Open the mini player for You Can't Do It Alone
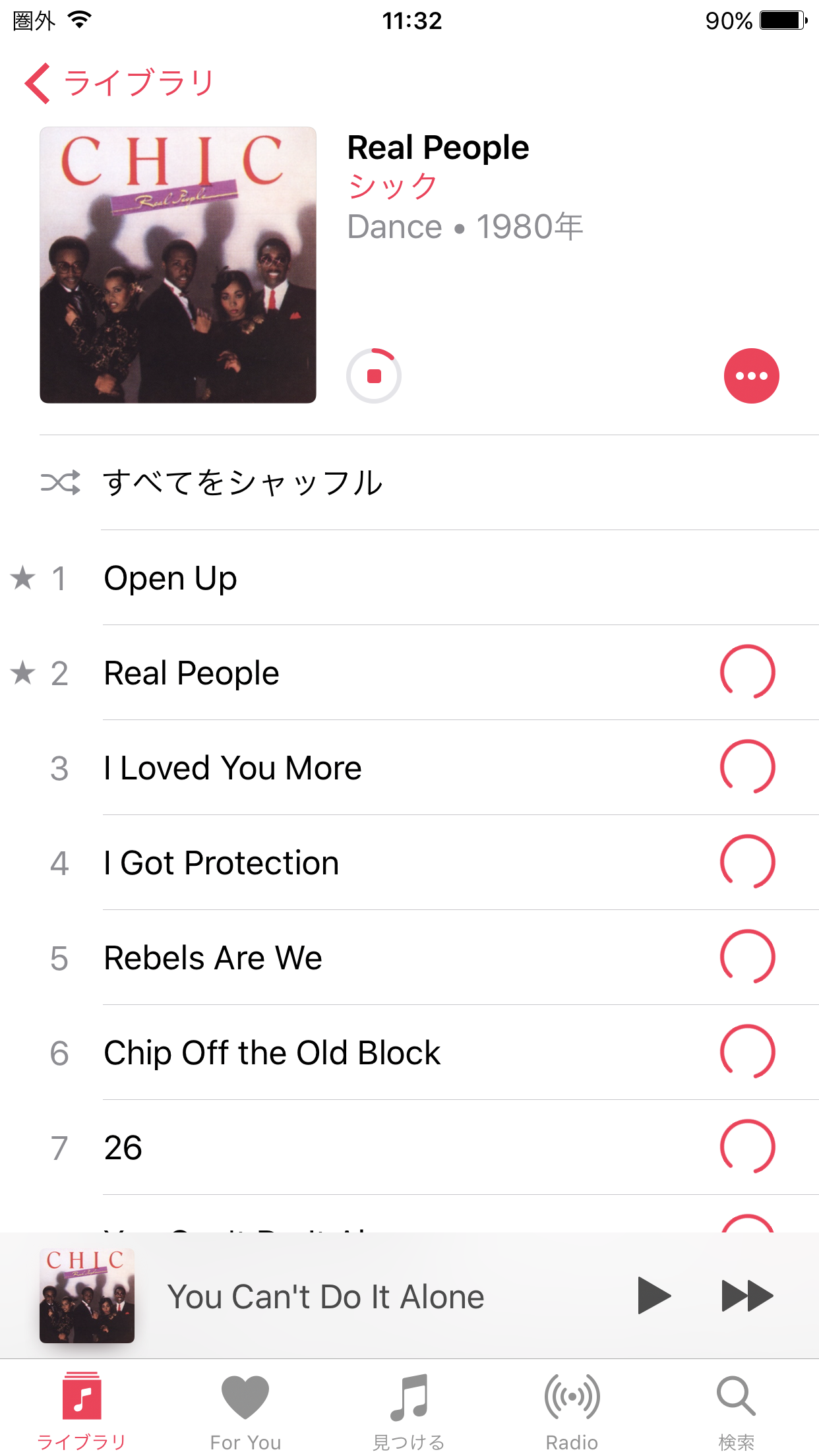 tap(326, 1296)
